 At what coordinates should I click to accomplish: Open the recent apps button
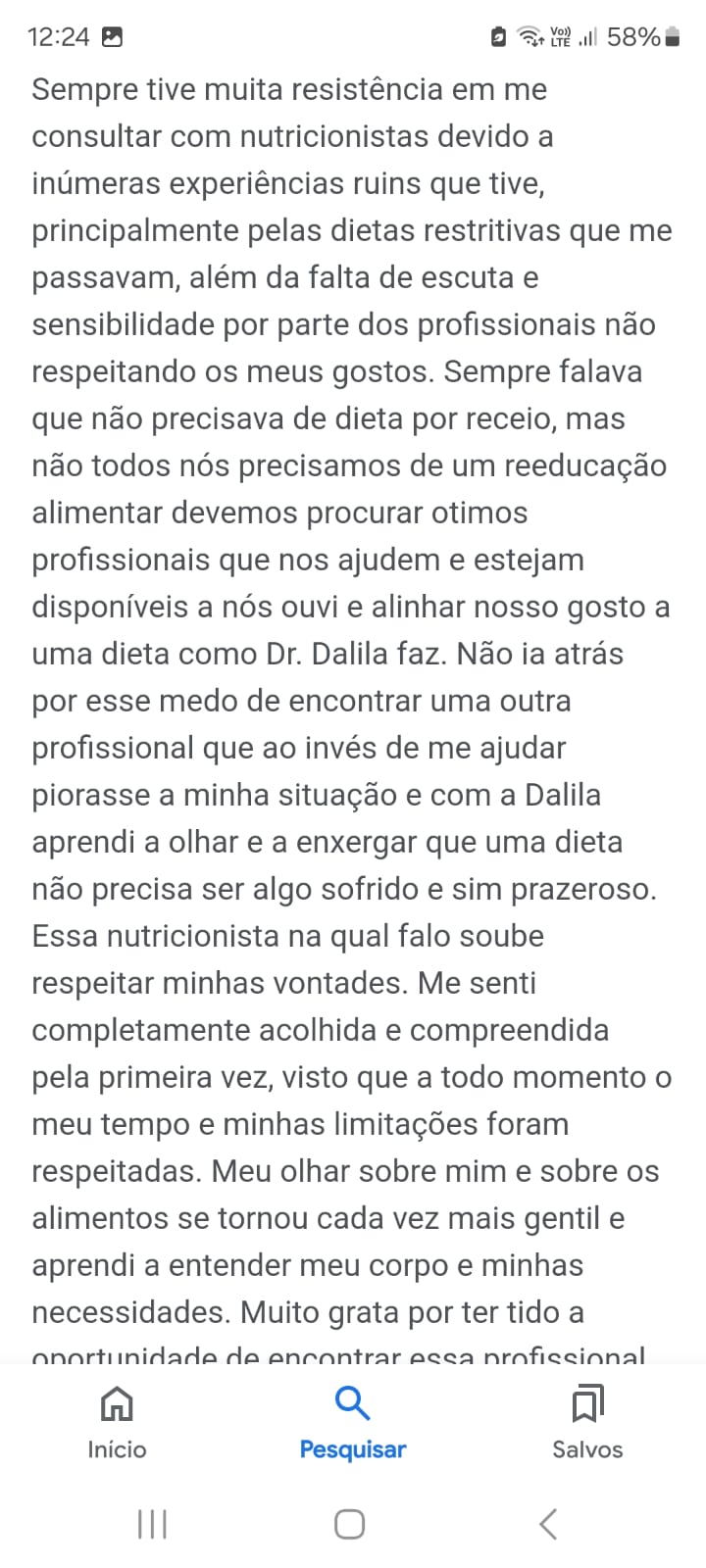click(x=152, y=1524)
